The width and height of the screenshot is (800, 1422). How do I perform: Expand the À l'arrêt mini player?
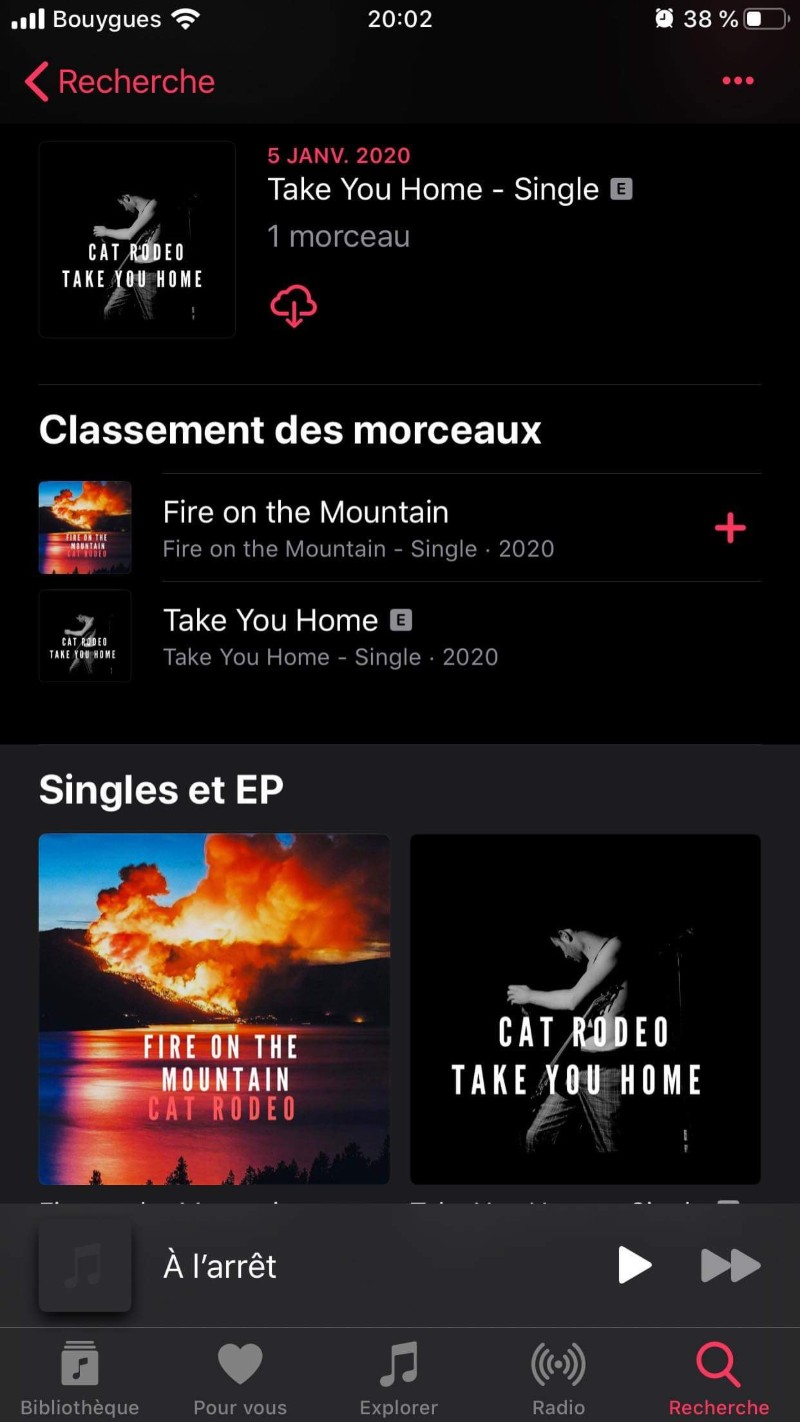tap(300, 1265)
